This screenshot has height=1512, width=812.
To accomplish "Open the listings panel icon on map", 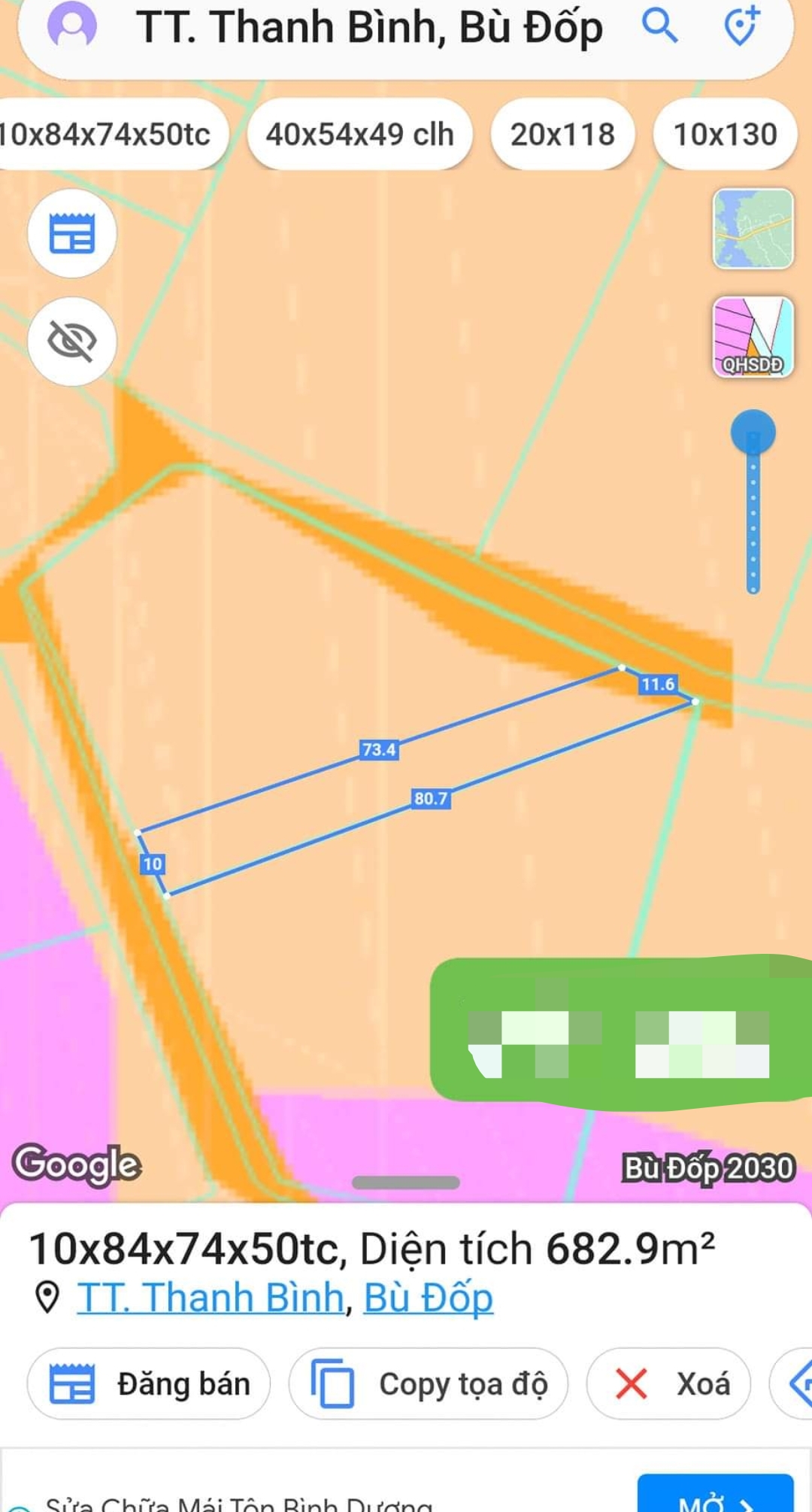I will click(72, 233).
